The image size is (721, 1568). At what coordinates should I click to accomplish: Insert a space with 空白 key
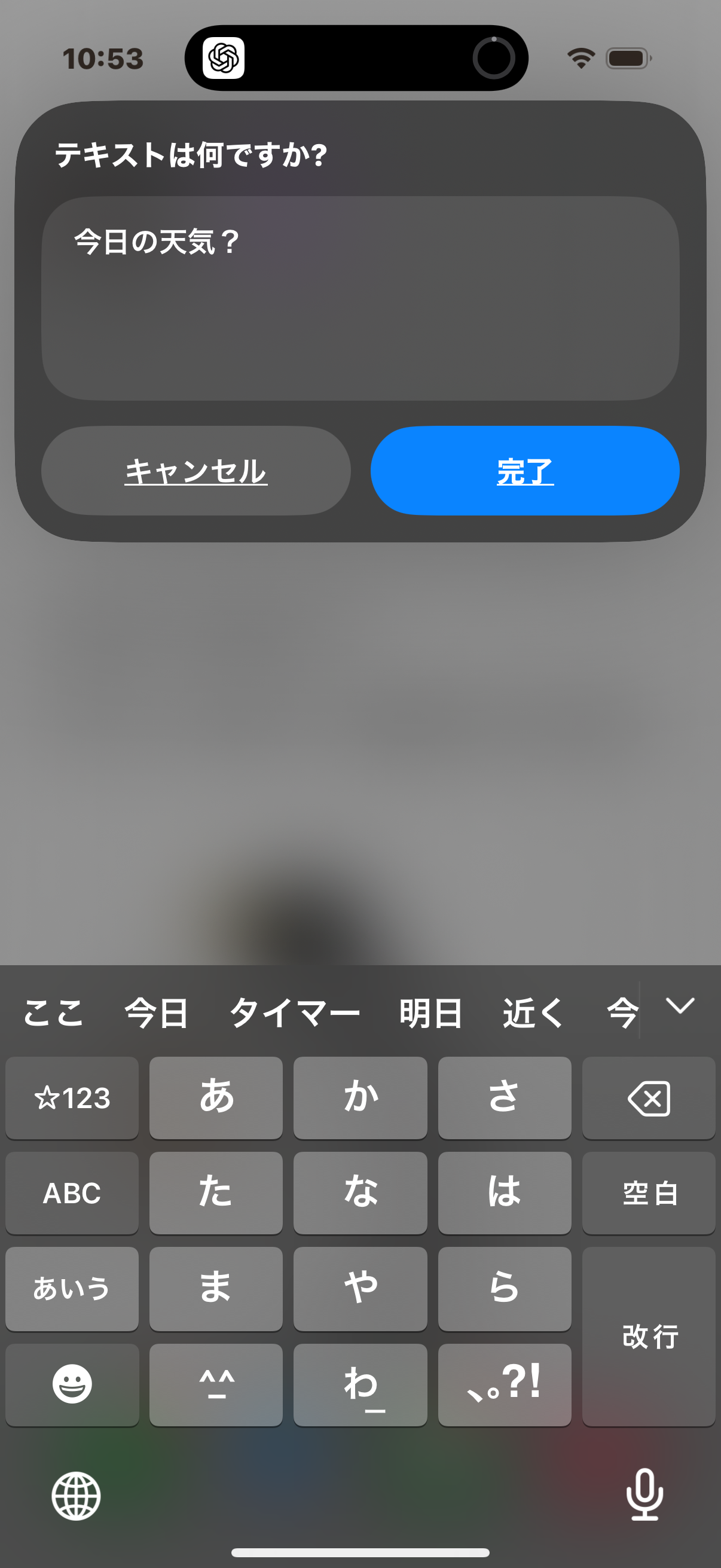[648, 1193]
